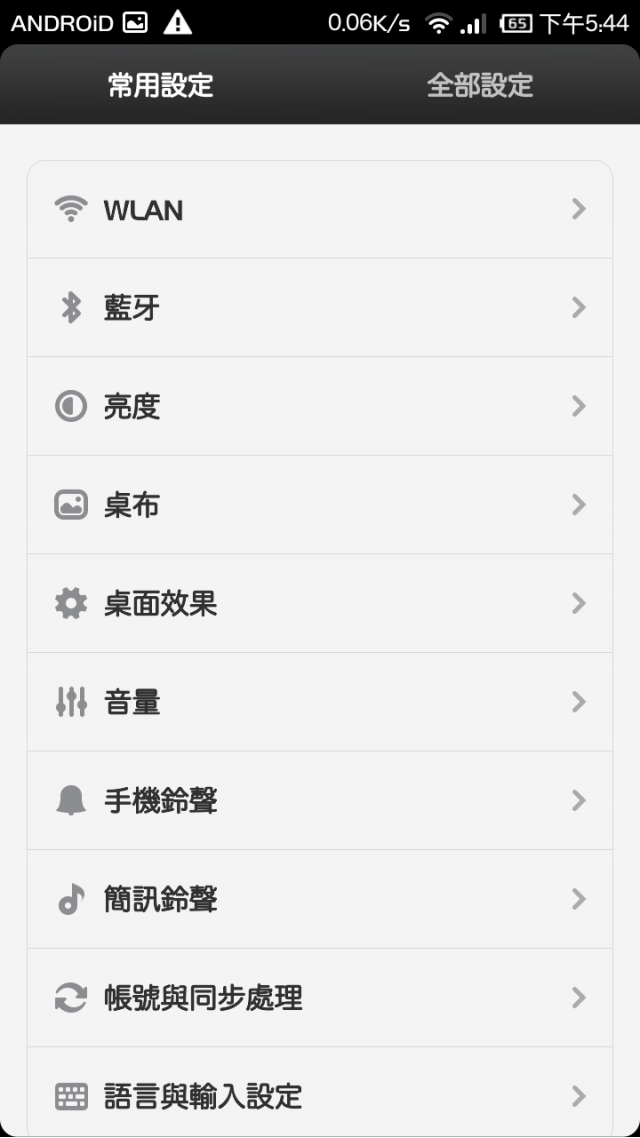This screenshot has height=1138, width=640.
Task: Switch to the 全部設定 tab
Action: coord(480,85)
